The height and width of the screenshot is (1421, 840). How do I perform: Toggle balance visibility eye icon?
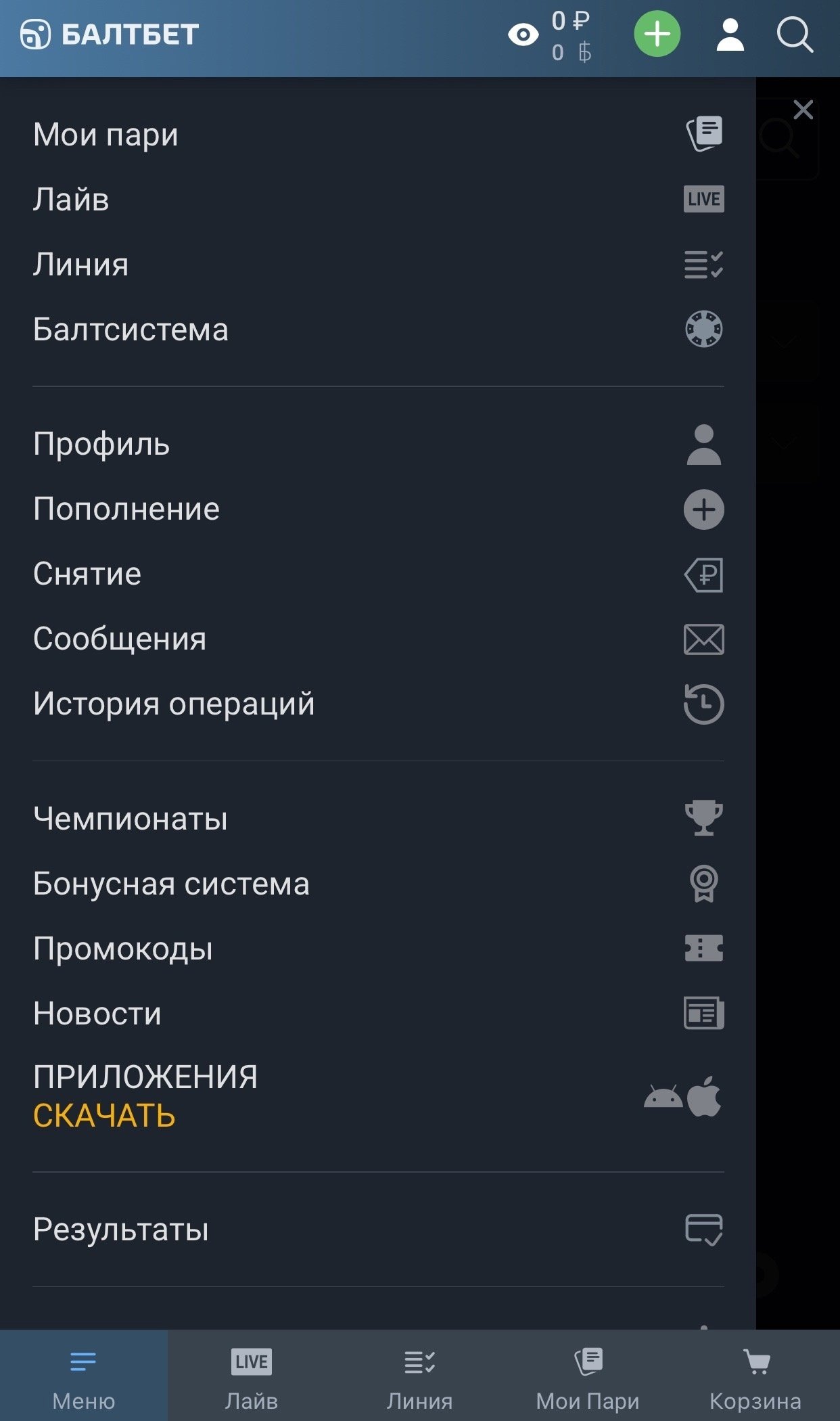[523, 35]
